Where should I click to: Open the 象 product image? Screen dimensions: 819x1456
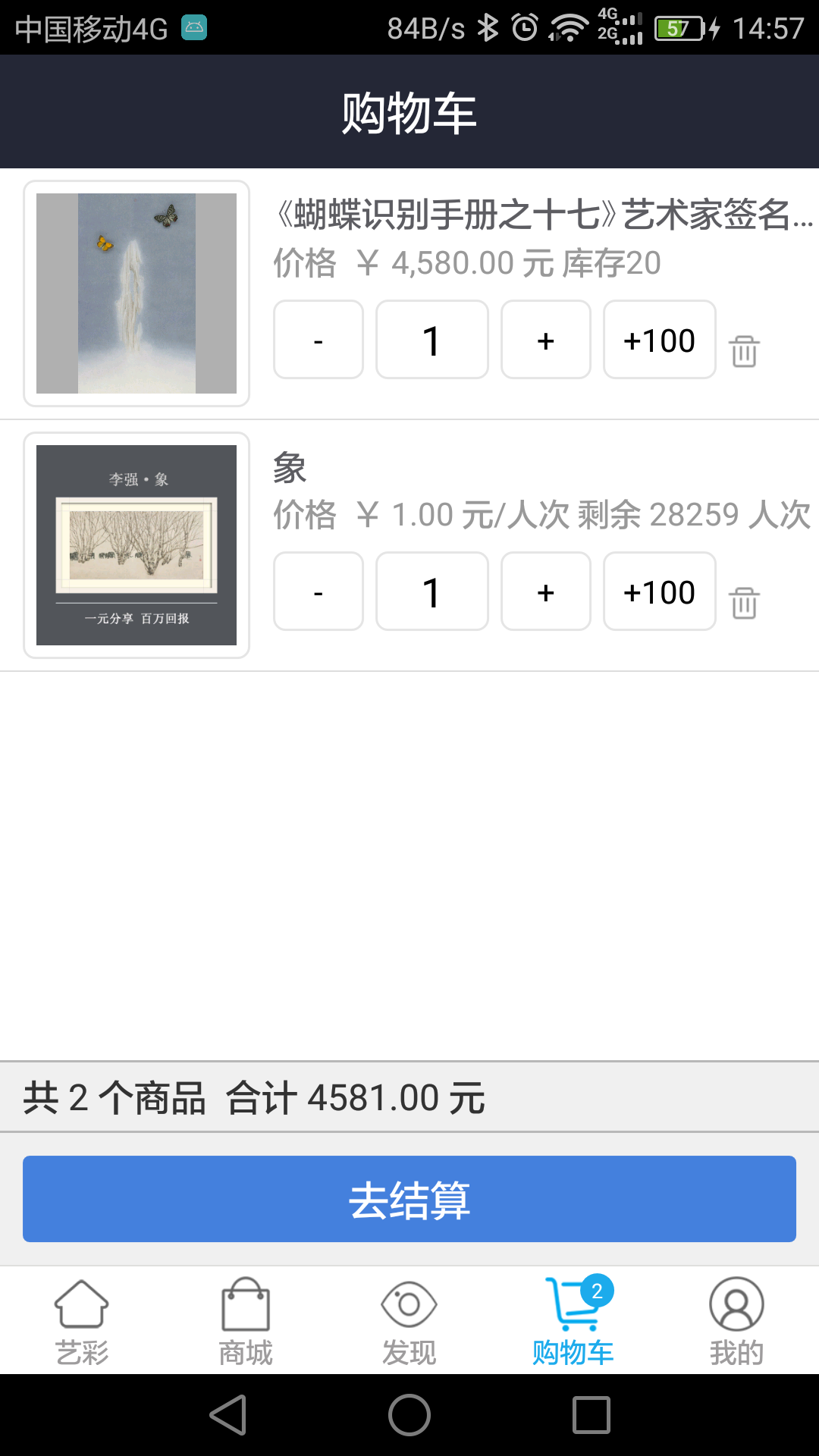tap(136, 545)
